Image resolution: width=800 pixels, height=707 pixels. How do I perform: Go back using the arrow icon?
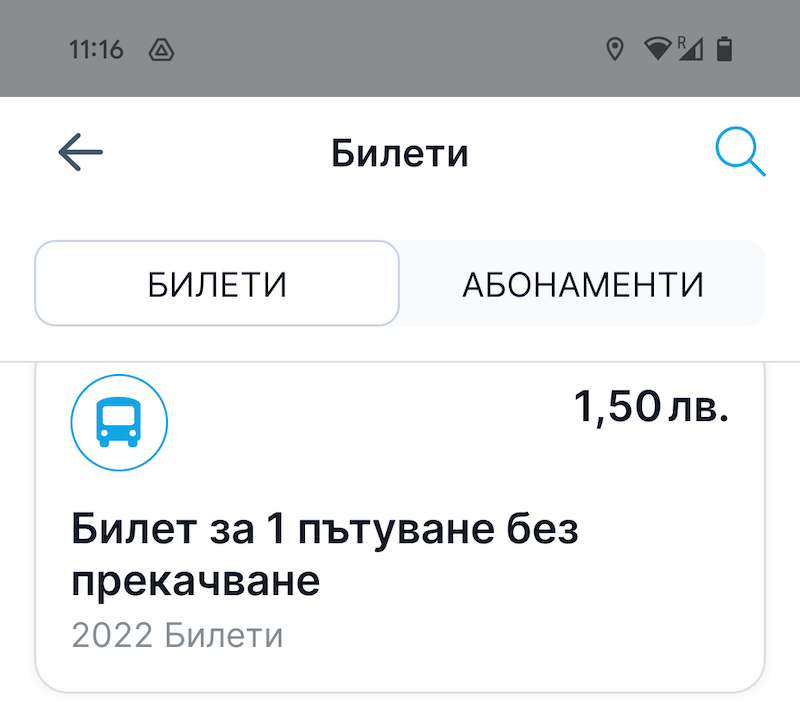coord(80,153)
